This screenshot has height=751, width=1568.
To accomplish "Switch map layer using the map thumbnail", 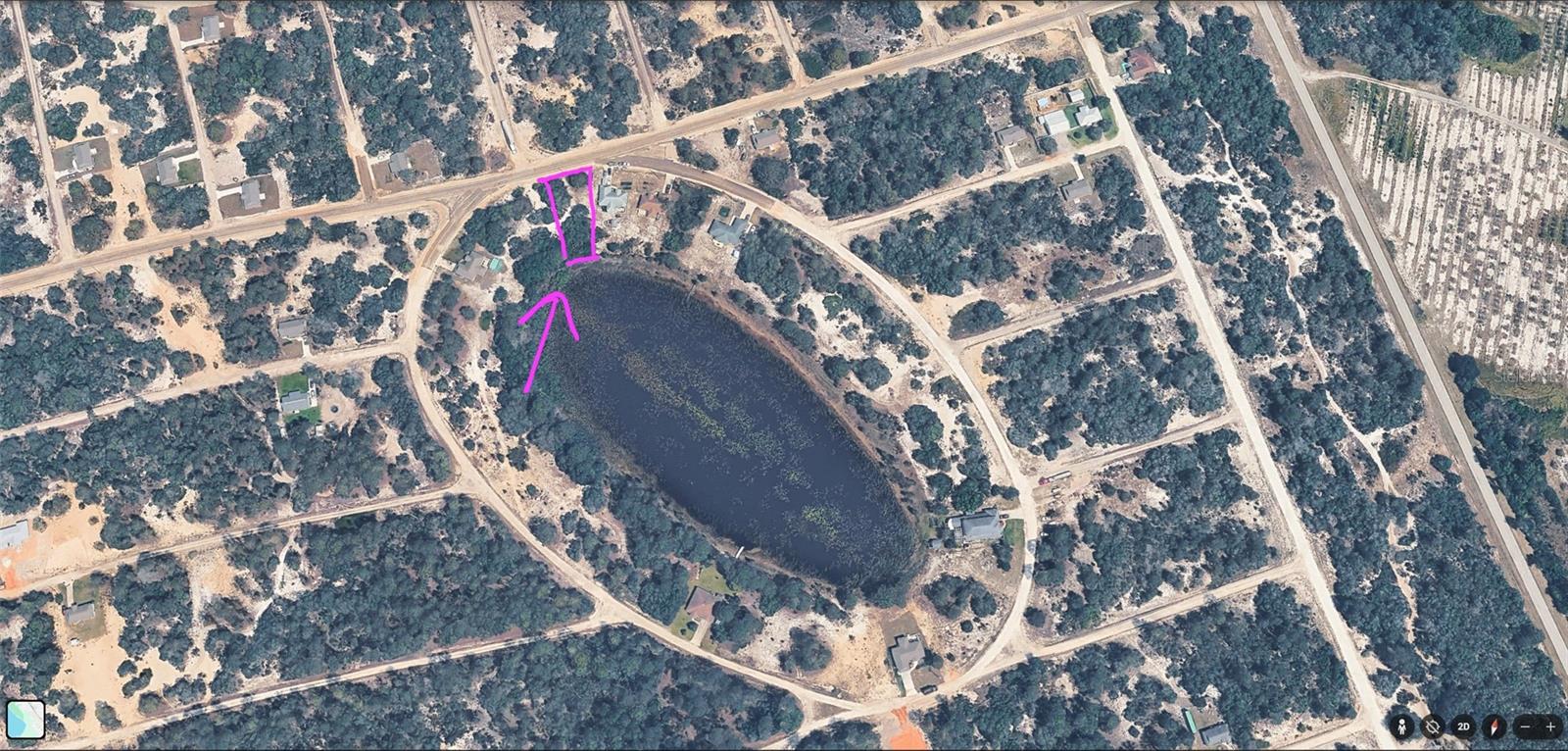I will [25, 719].
